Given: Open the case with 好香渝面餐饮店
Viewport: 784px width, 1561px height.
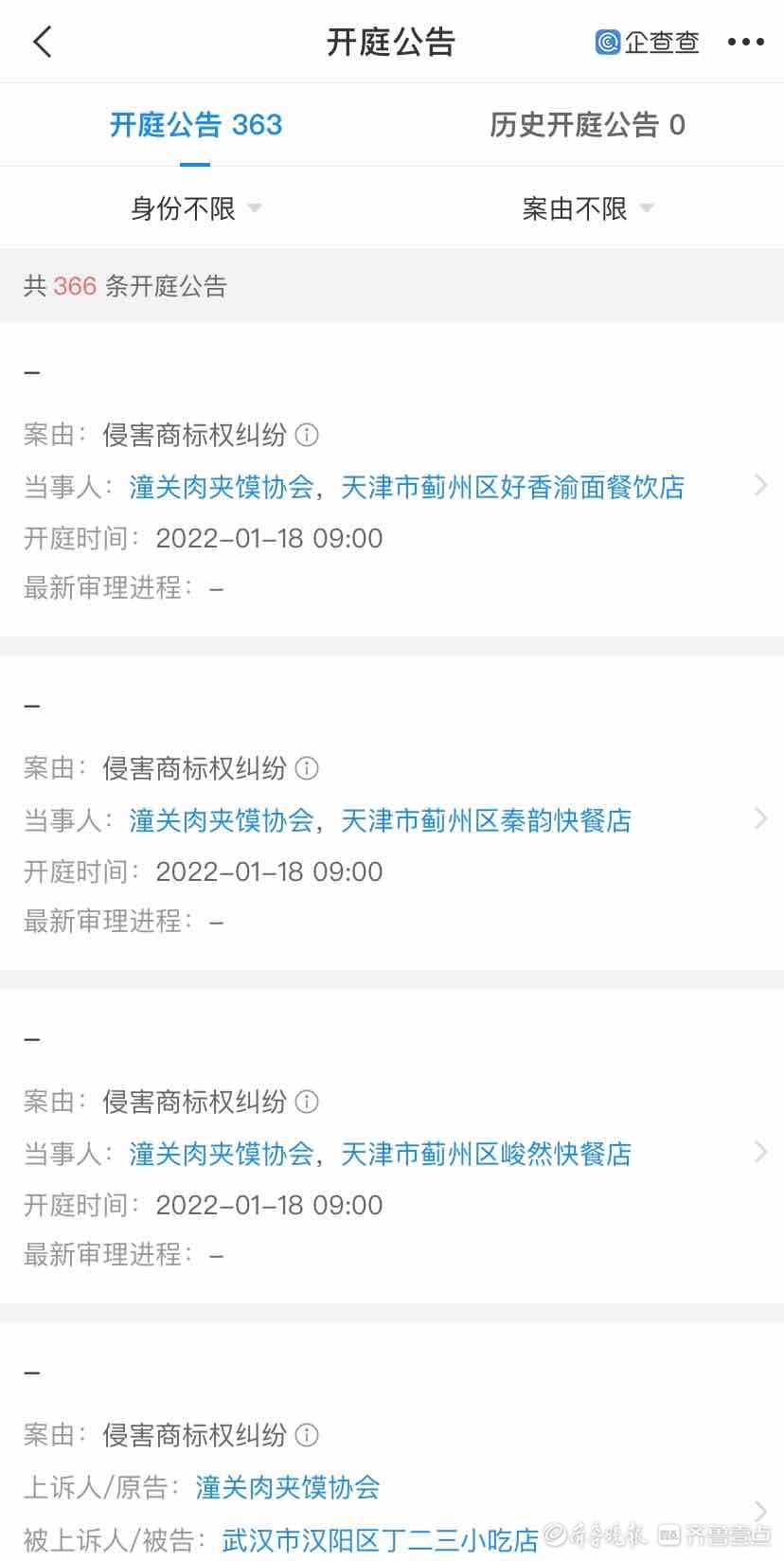Looking at the screenshot, I should tap(760, 486).
